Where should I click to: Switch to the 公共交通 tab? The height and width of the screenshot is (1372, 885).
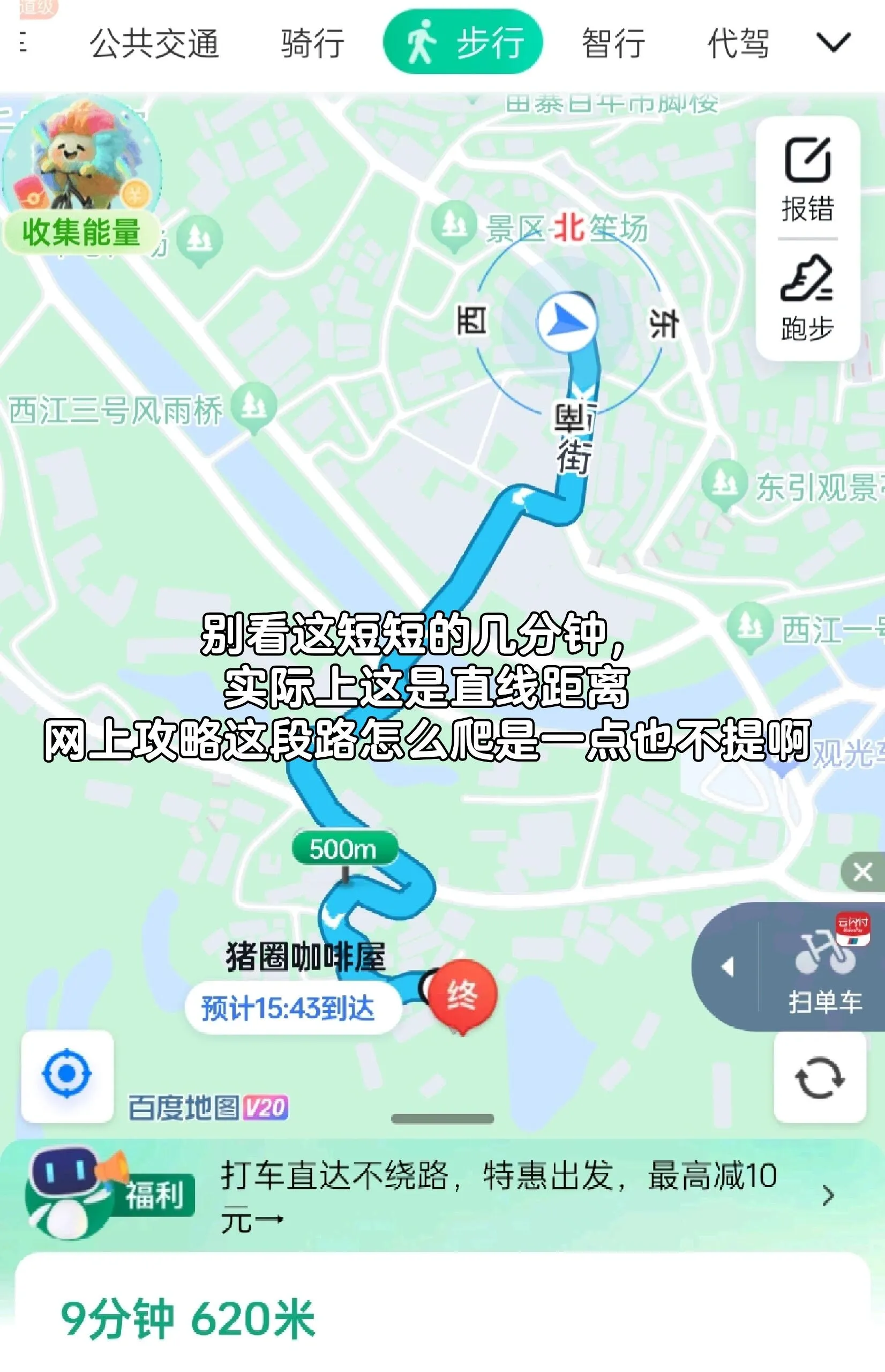click(x=154, y=43)
